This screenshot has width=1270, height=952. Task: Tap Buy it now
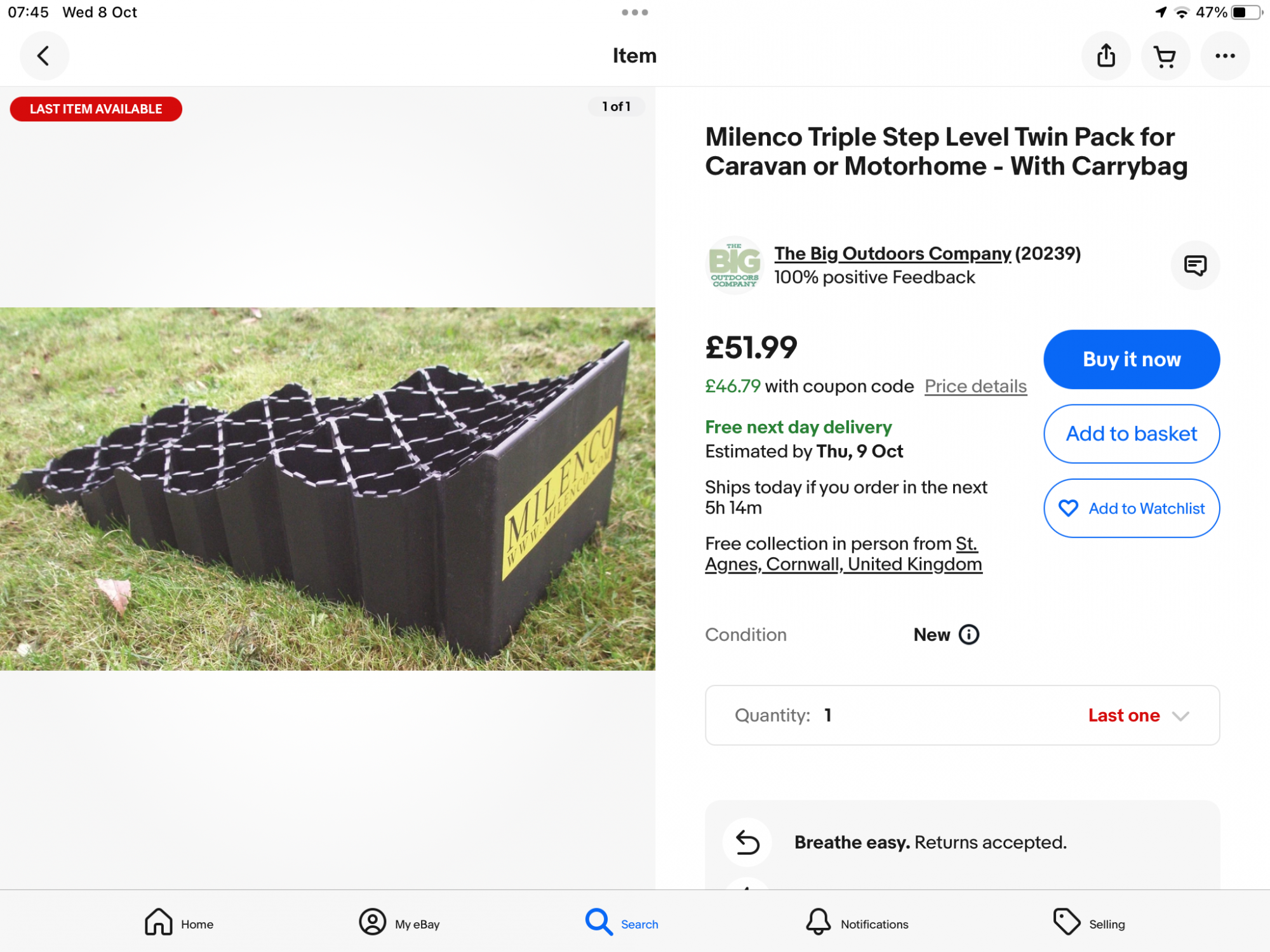click(1131, 359)
